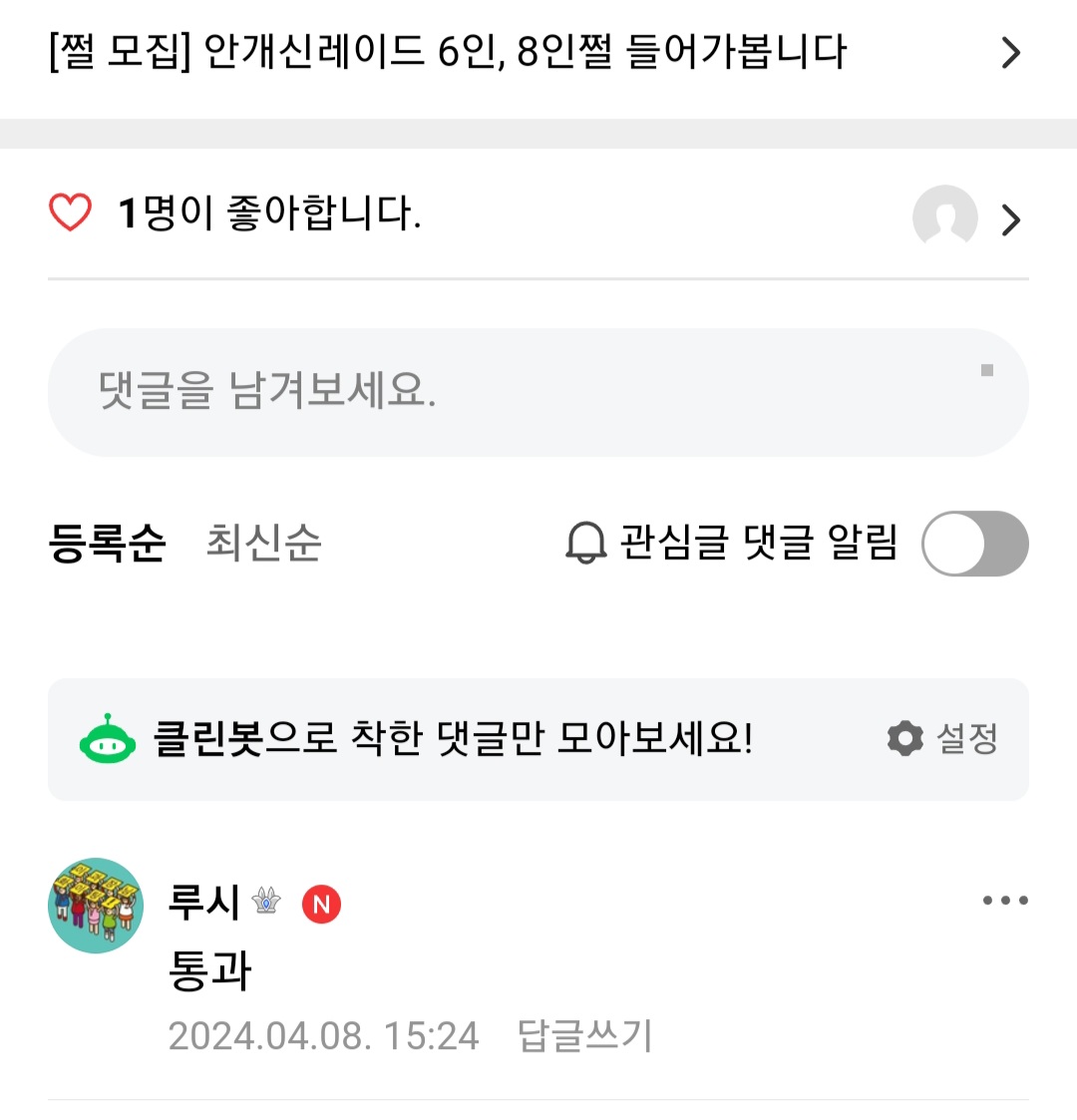Open the list of people who liked
The height and width of the screenshot is (1120, 1077).
967,217
